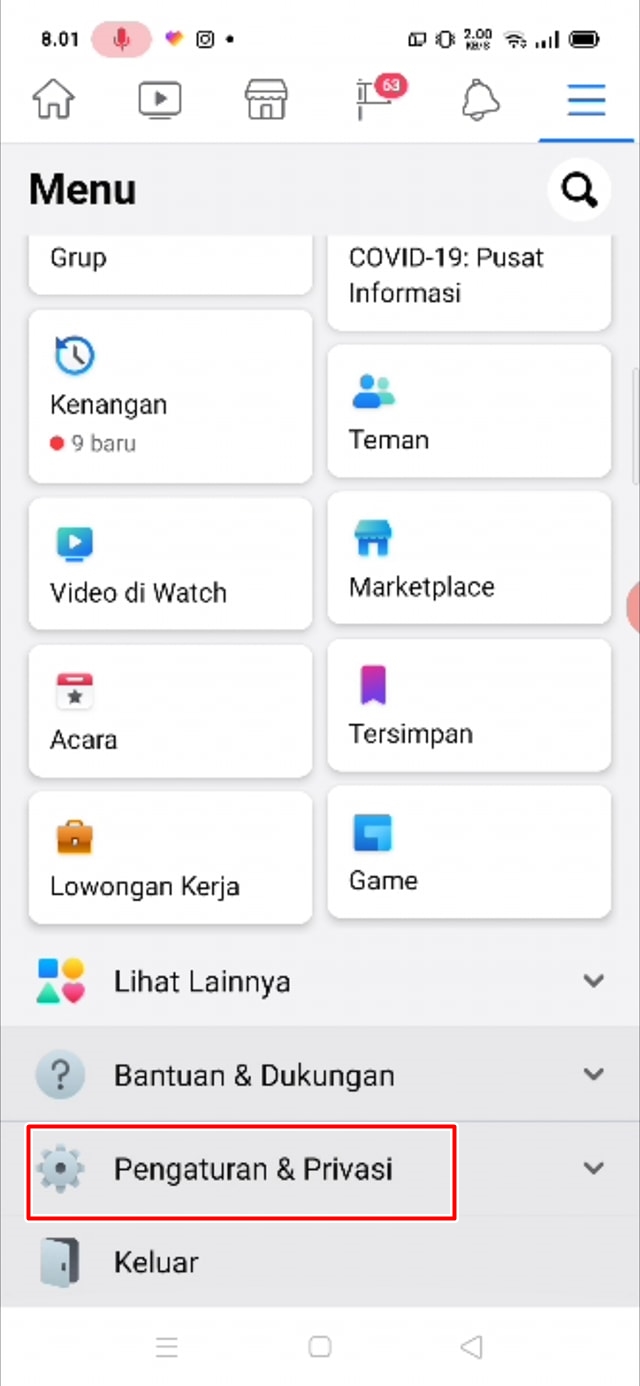Open the Marketplace tab in top bar
The height and width of the screenshot is (1386, 640).
point(266,100)
